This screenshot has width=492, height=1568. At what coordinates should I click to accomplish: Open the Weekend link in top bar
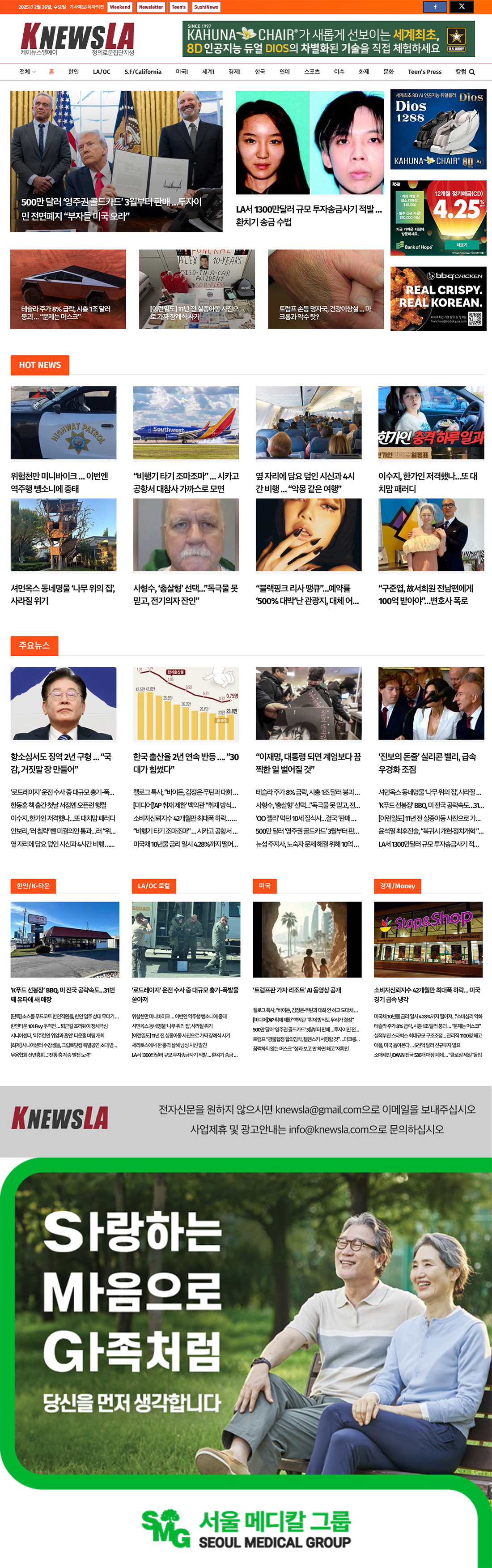tap(120, 7)
